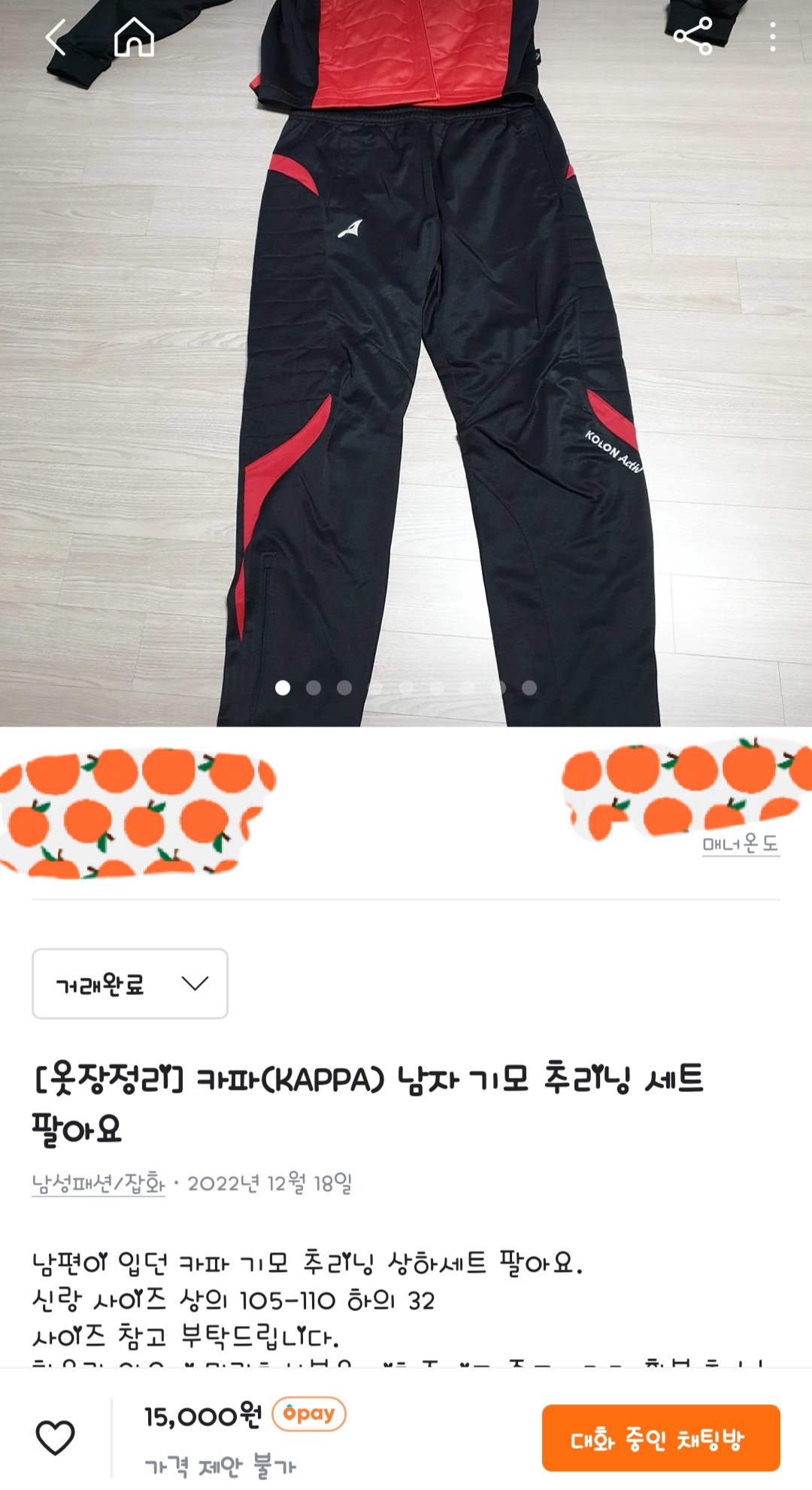Return to the home feed
This screenshot has width=812, height=1490.
134,38
